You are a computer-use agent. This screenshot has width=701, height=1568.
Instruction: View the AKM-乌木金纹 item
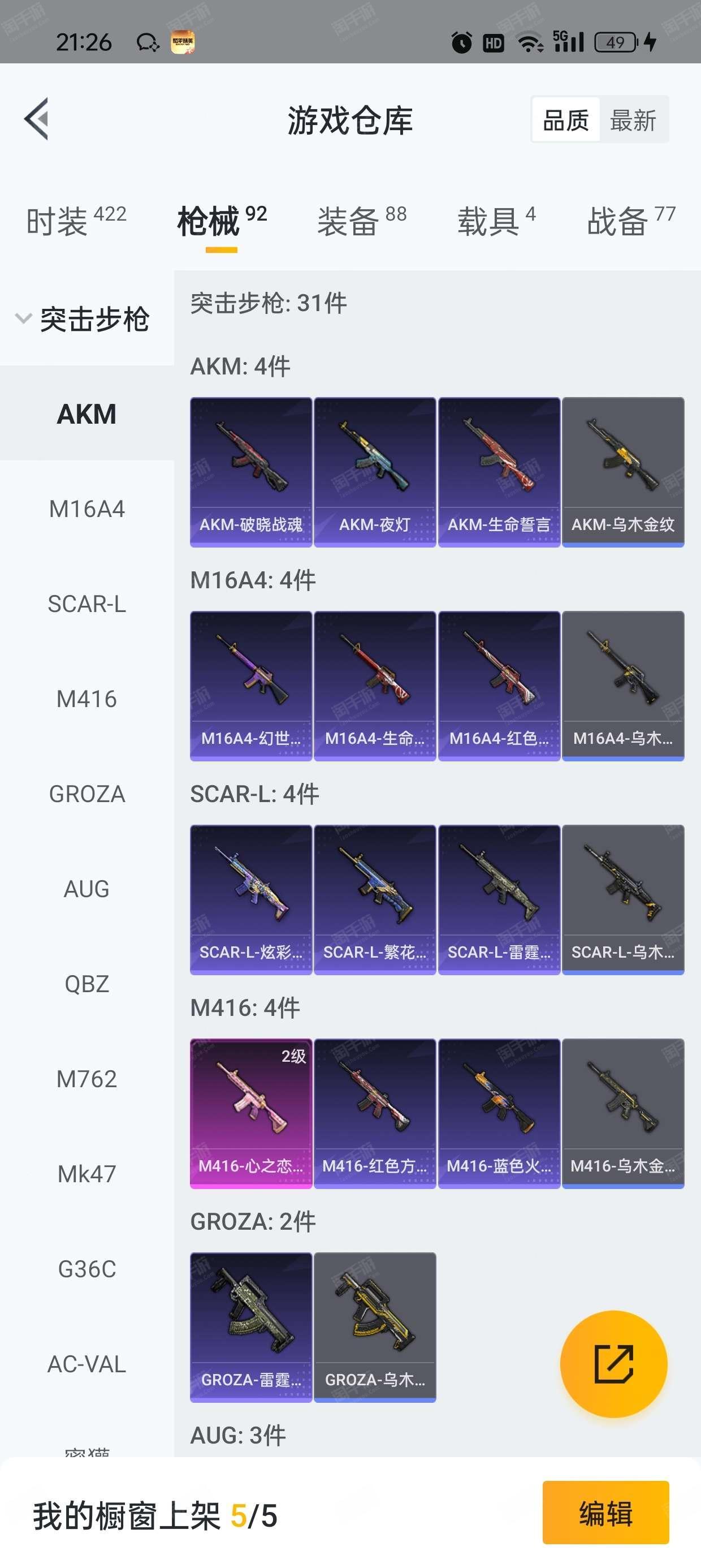(623, 472)
